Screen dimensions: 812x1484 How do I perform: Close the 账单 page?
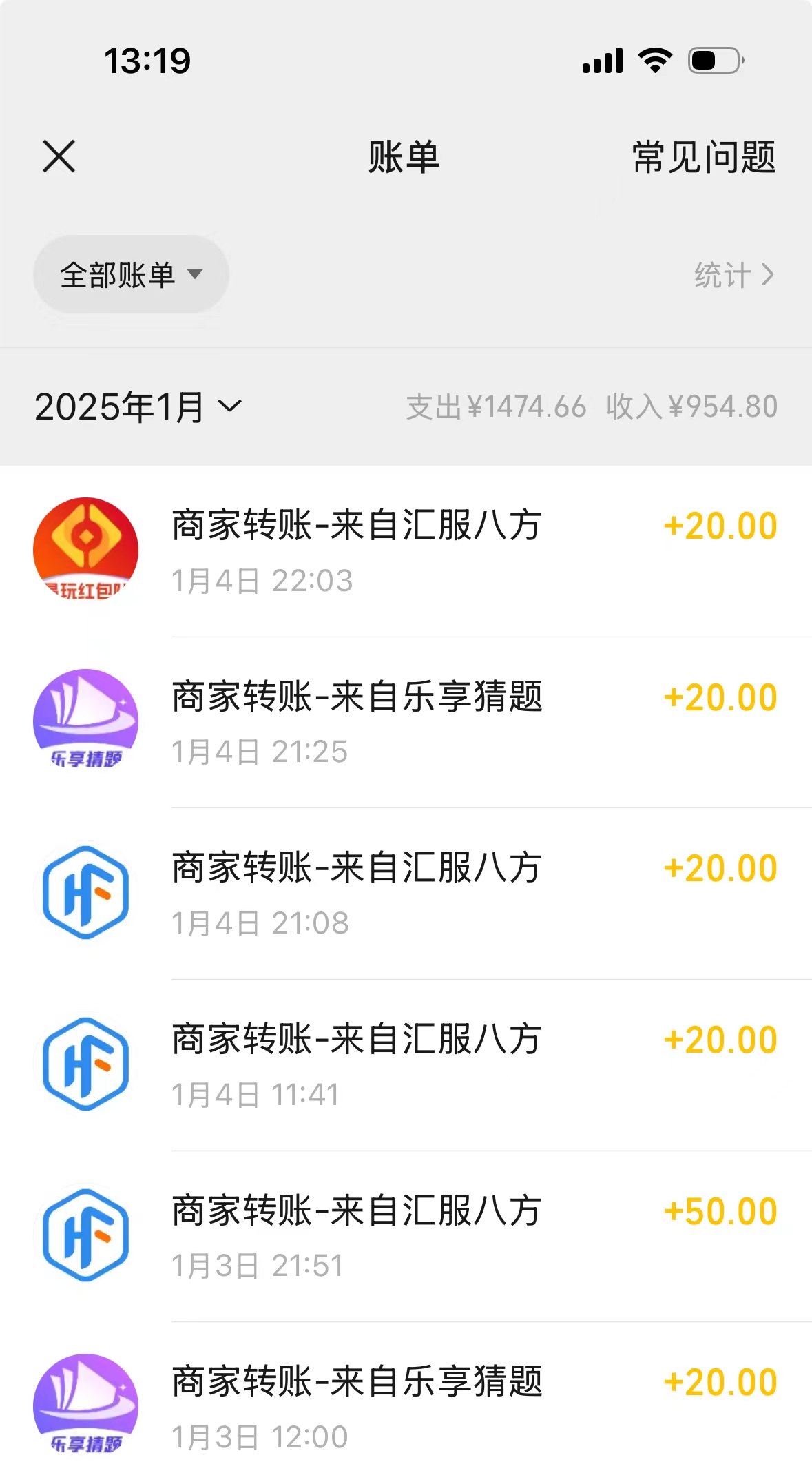point(59,156)
